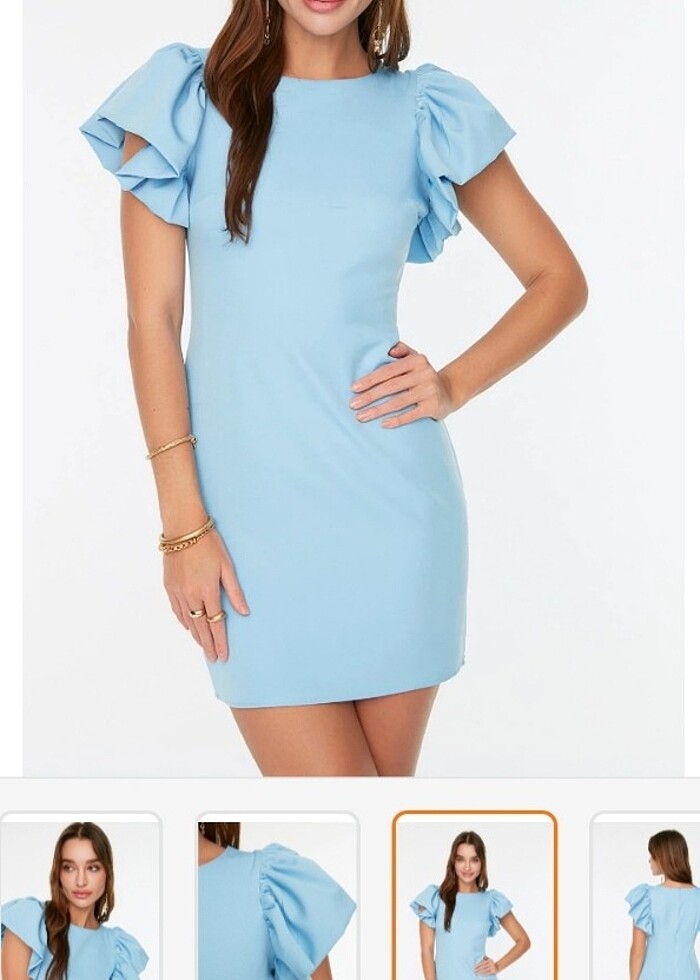View the ruffled sleeve close-up thumbnail
Screen dimensions: 700x980
click(277, 897)
